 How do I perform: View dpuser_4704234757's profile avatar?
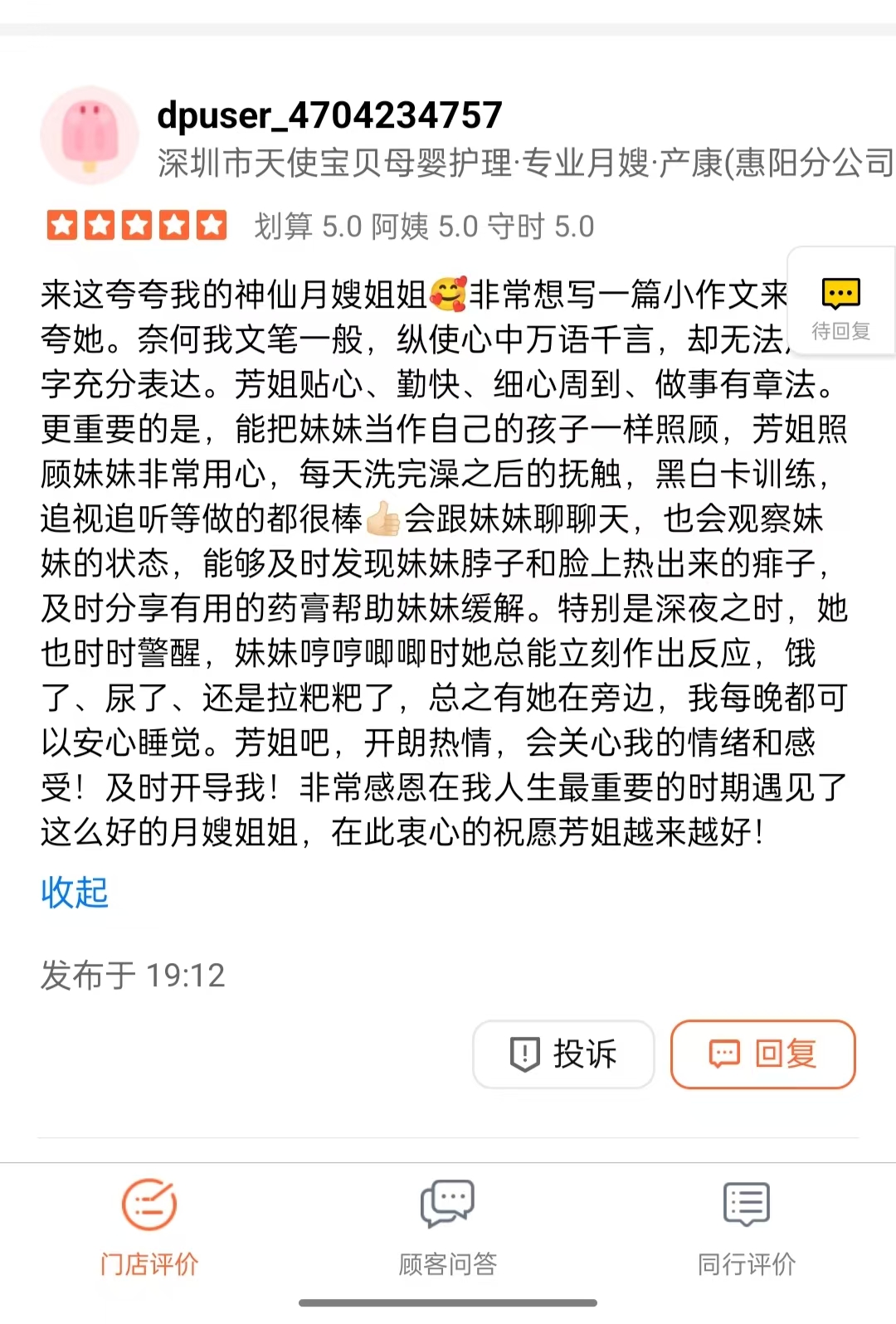[x=90, y=135]
